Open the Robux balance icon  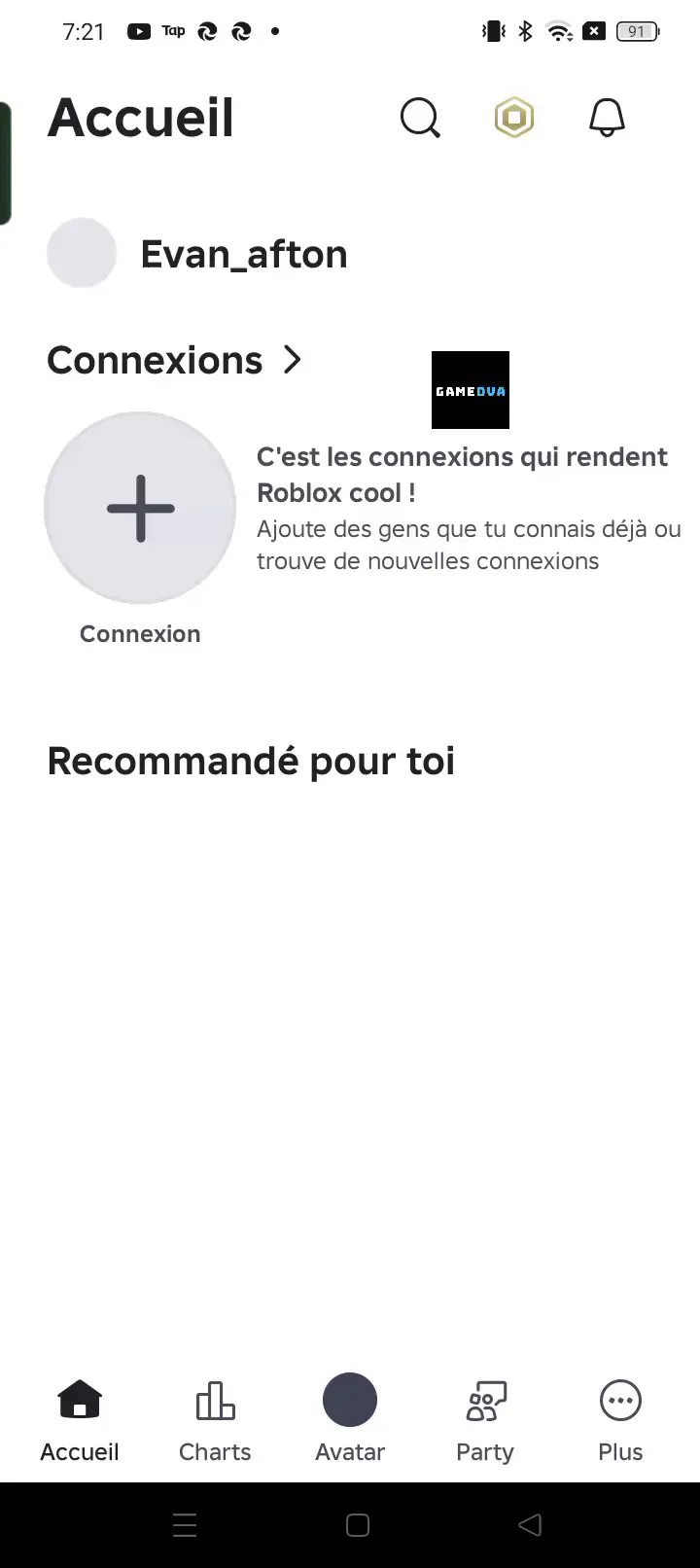tap(514, 119)
